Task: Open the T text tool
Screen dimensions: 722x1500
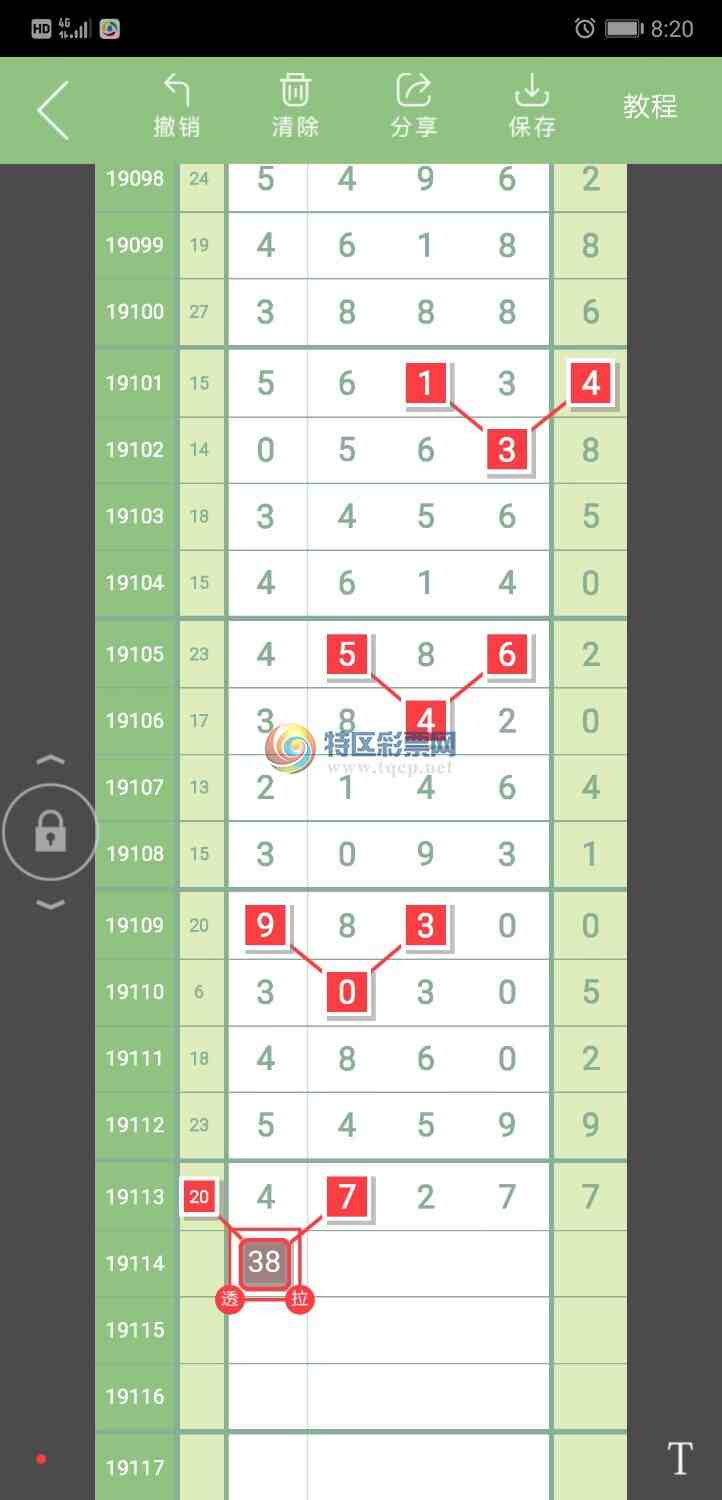Action: pyautogui.click(x=679, y=1459)
